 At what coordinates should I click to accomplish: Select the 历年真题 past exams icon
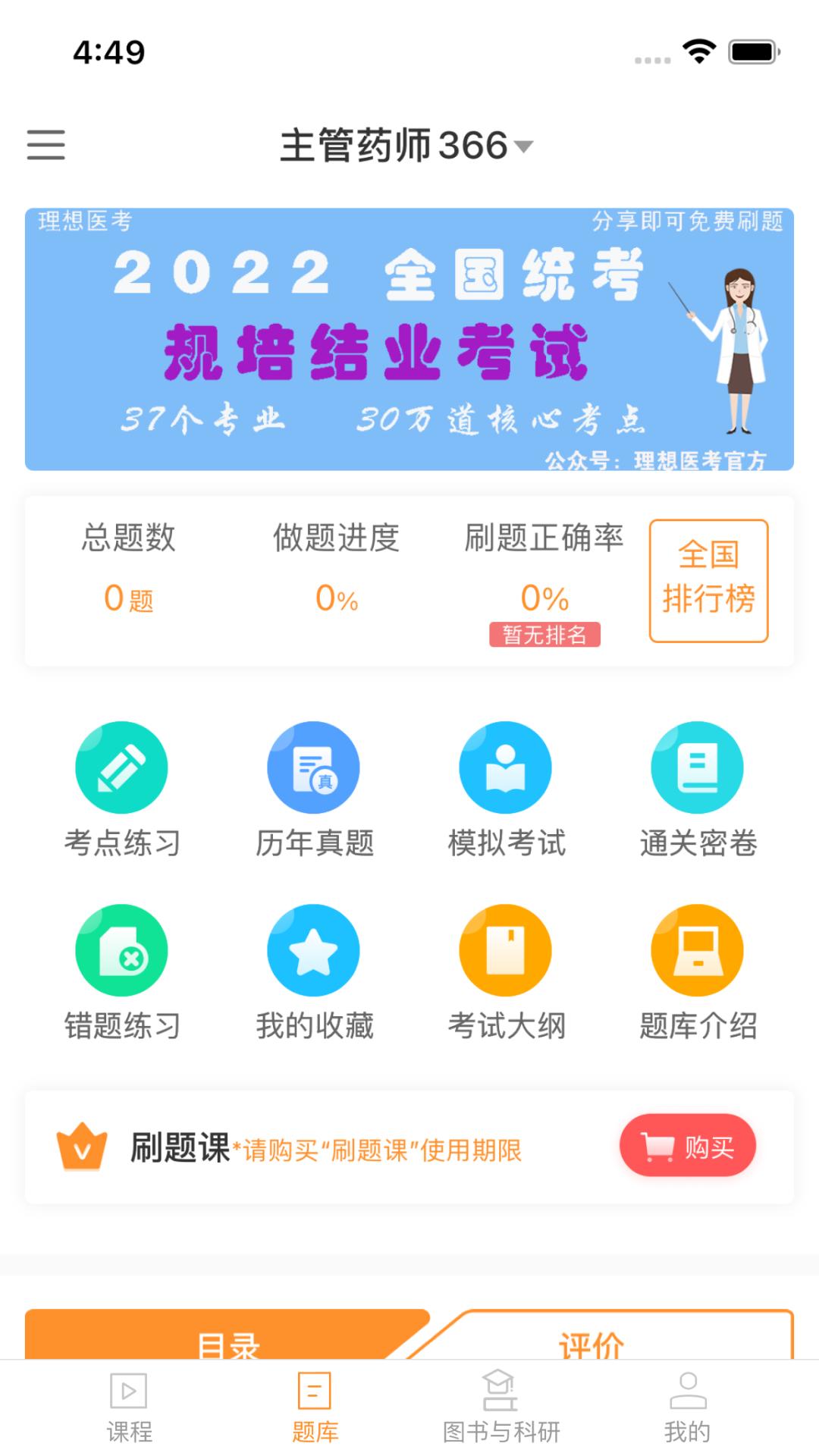(x=313, y=766)
